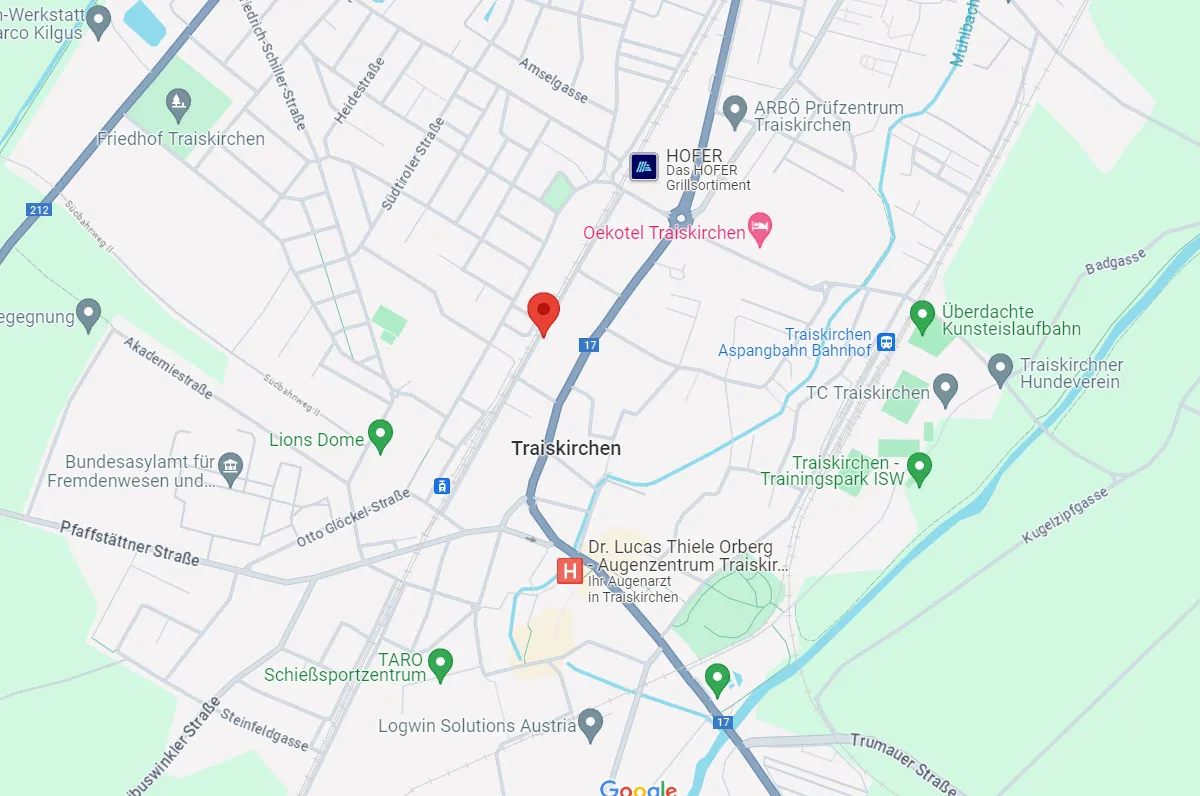Open Dr. Lucas Thiele Orberg Augenzentrum marker
The image size is (1200, 796).
pos(570,572)
